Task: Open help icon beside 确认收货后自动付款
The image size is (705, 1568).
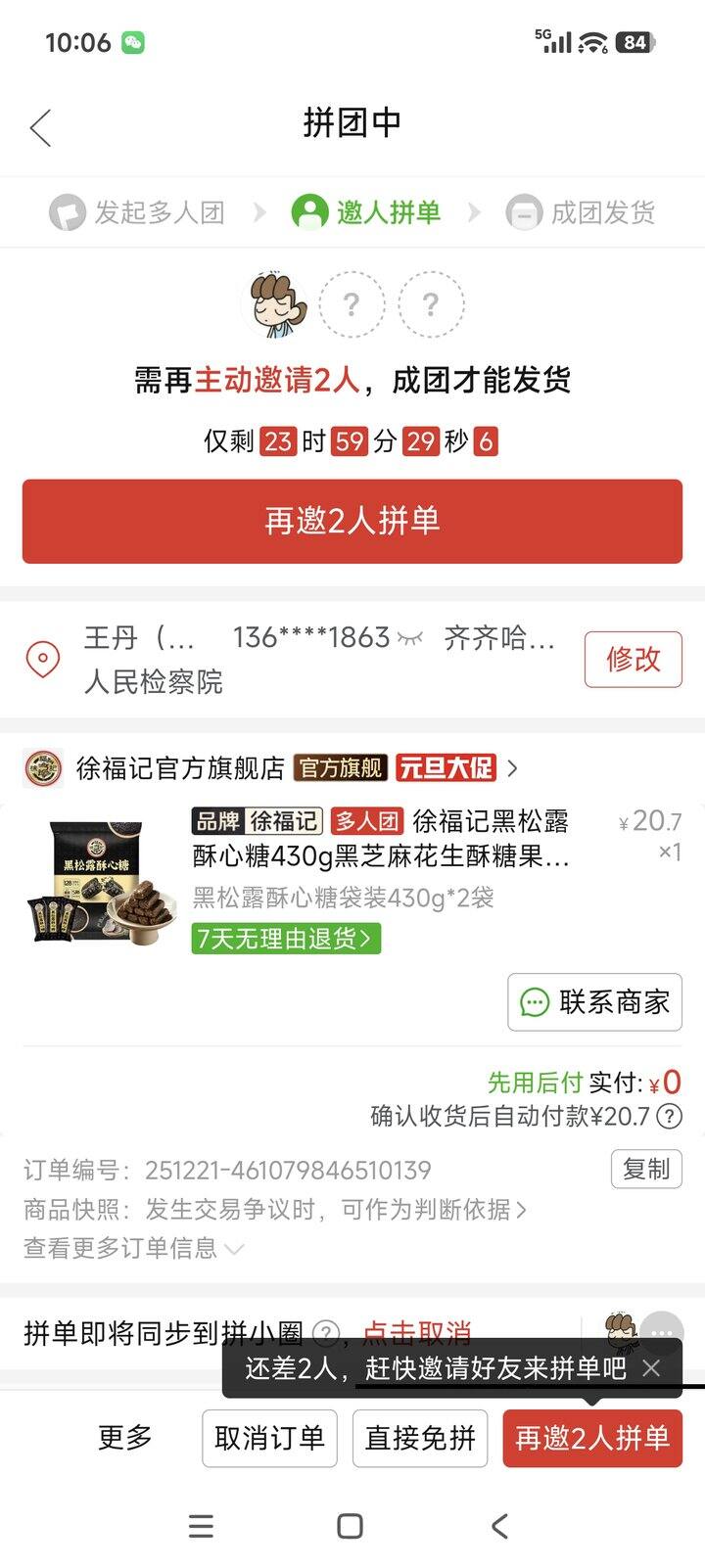Action: click(x=670, y=1116)
